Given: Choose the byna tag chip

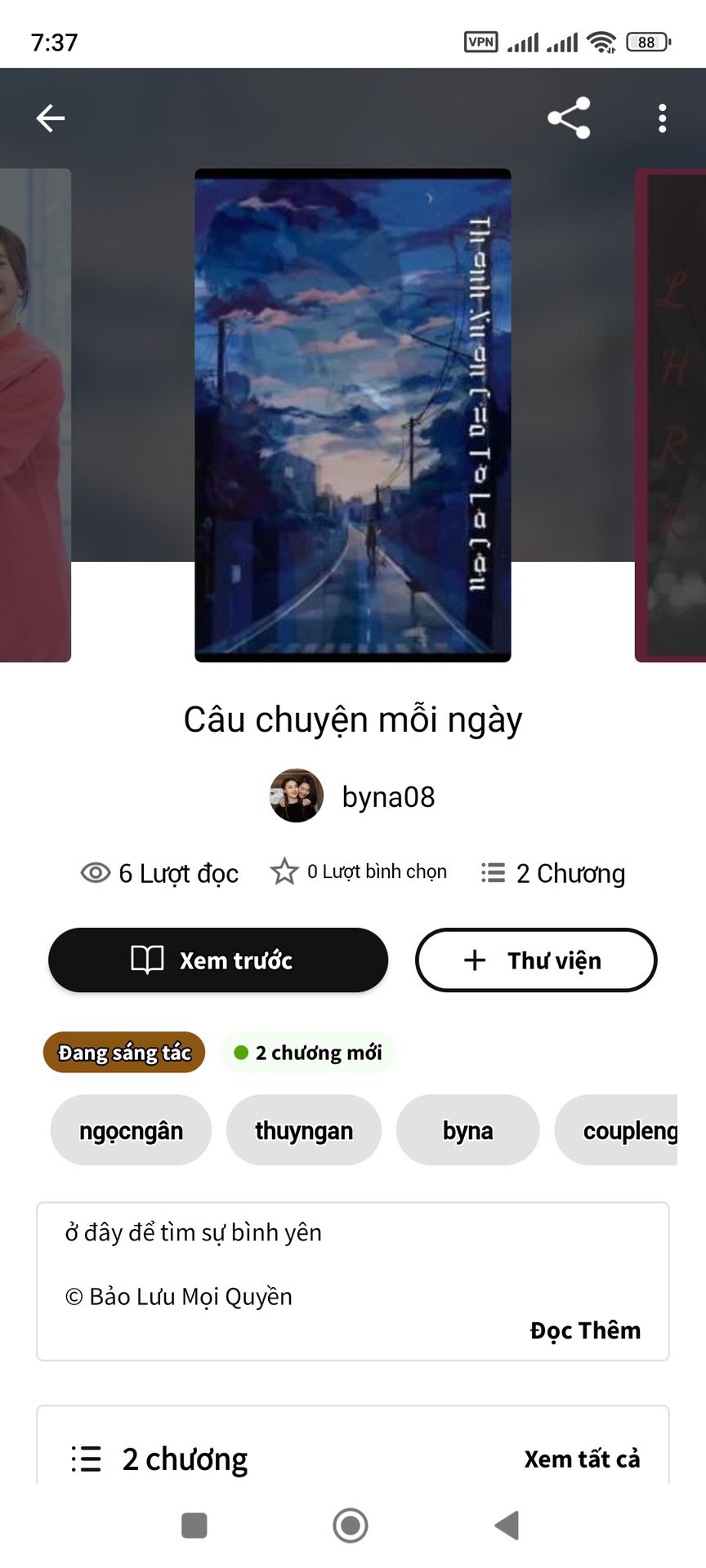Looking at the screenshot, I should click(x=467, y=1131).
